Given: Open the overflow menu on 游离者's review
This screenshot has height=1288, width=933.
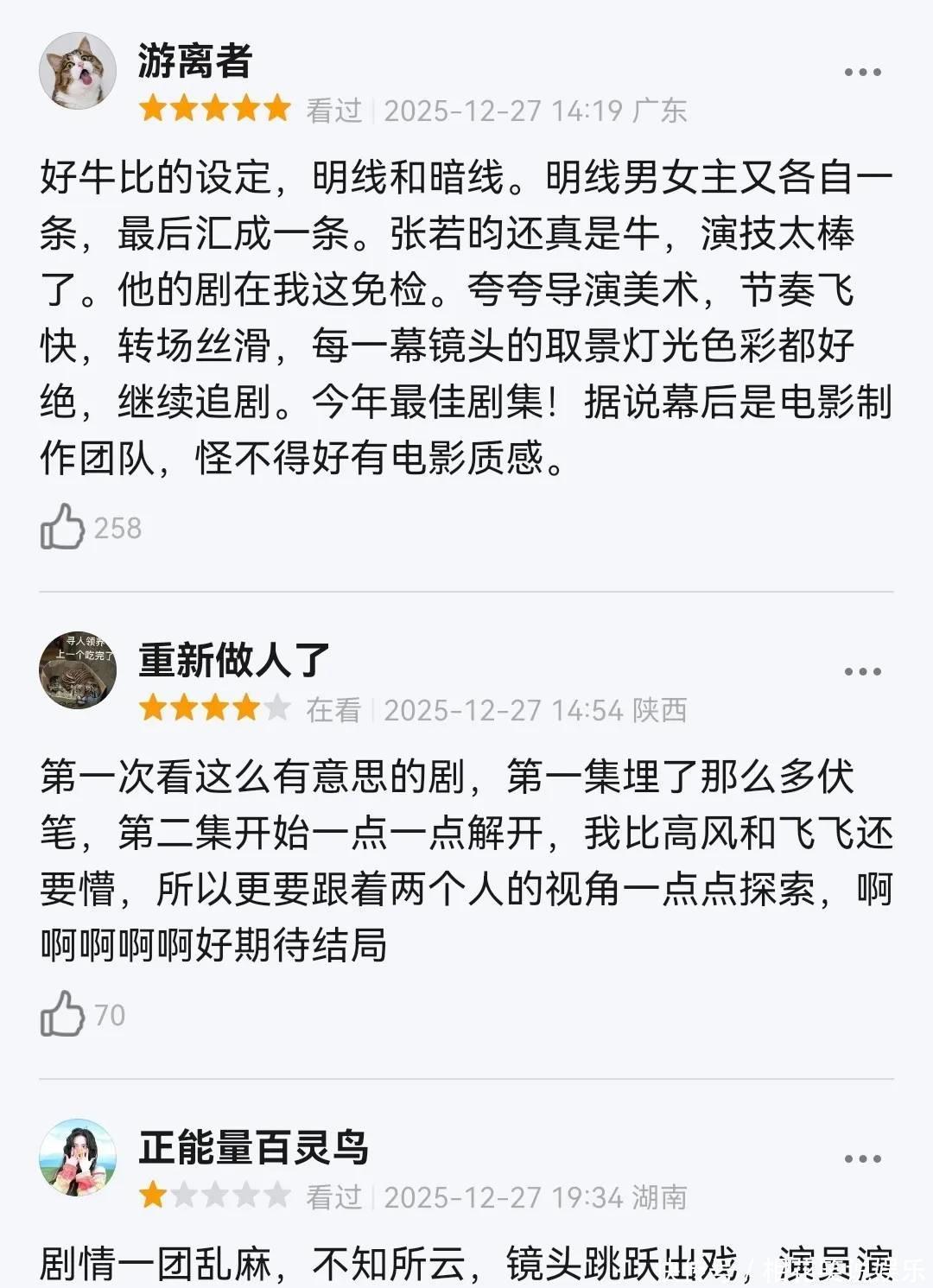Looking at the screenshot, I should pos(862,73).
